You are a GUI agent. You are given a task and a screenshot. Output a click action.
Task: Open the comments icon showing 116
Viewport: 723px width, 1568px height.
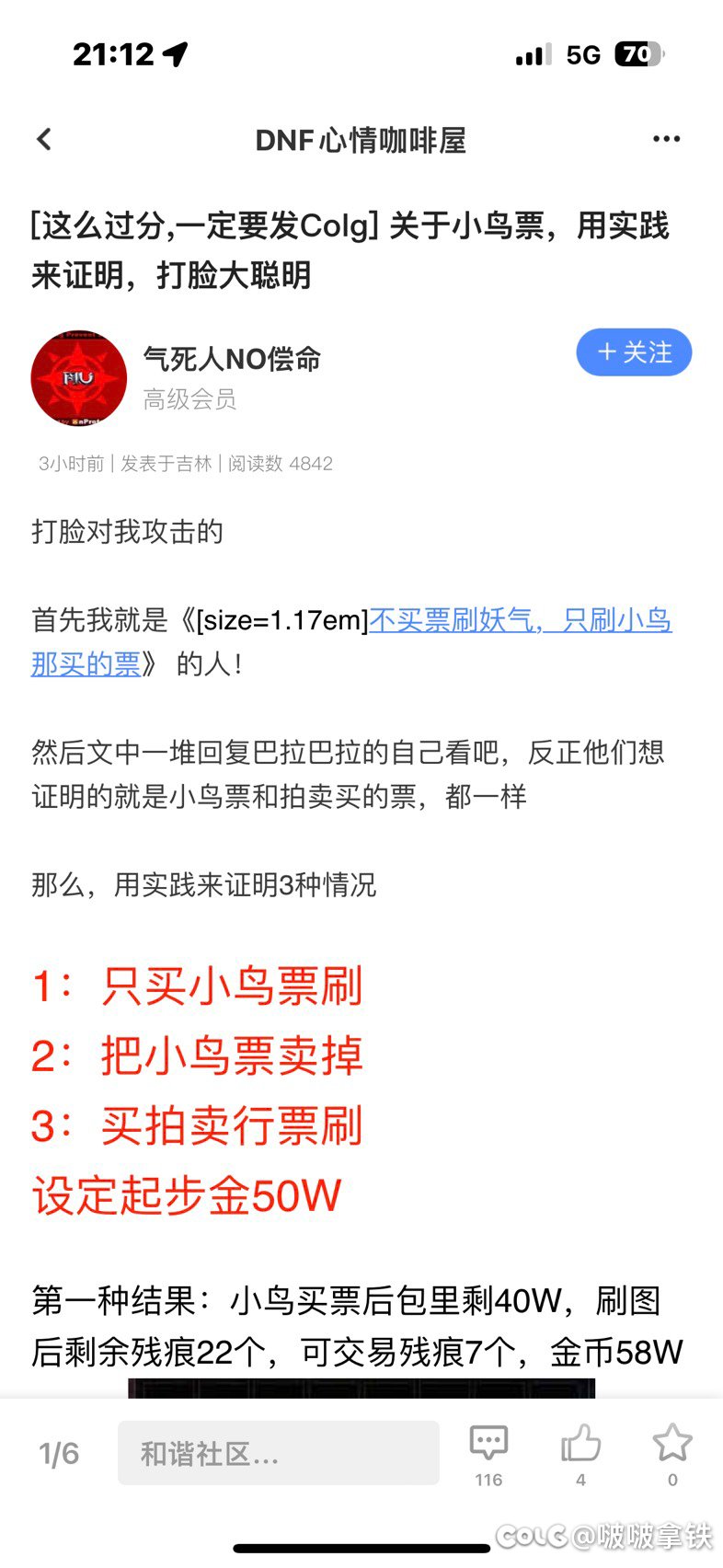[488, 1454]
